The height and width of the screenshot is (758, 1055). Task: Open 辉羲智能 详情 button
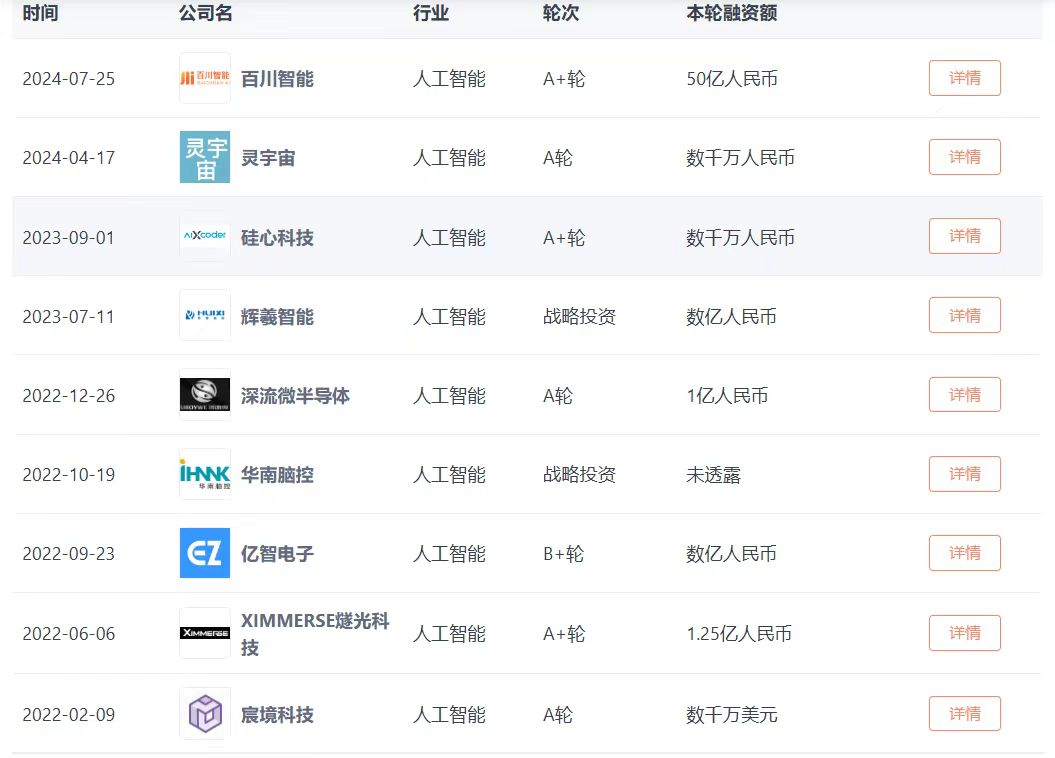tap(964, 315)
